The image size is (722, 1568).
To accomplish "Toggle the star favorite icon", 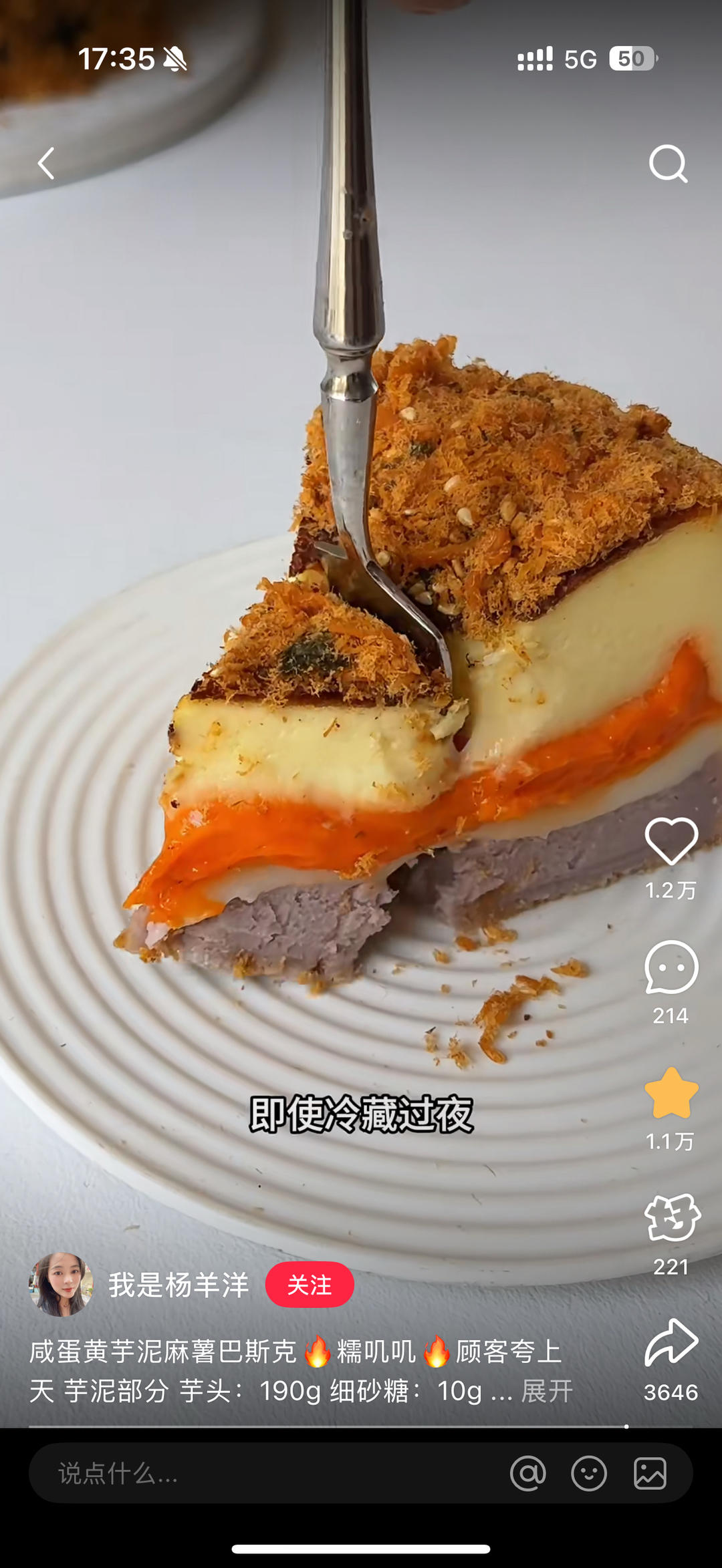I will pyautogui.click(x=671, y=1093).
